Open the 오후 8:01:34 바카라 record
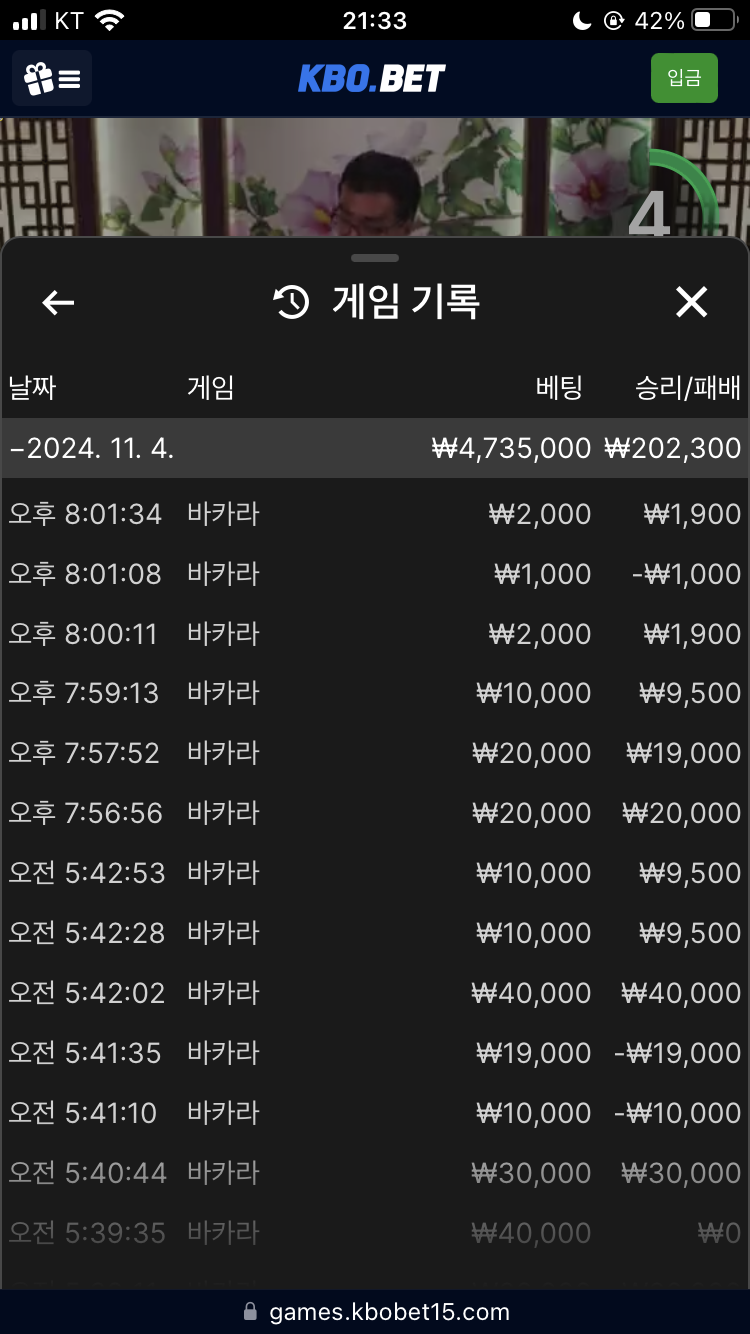 (x=375, y=514)
